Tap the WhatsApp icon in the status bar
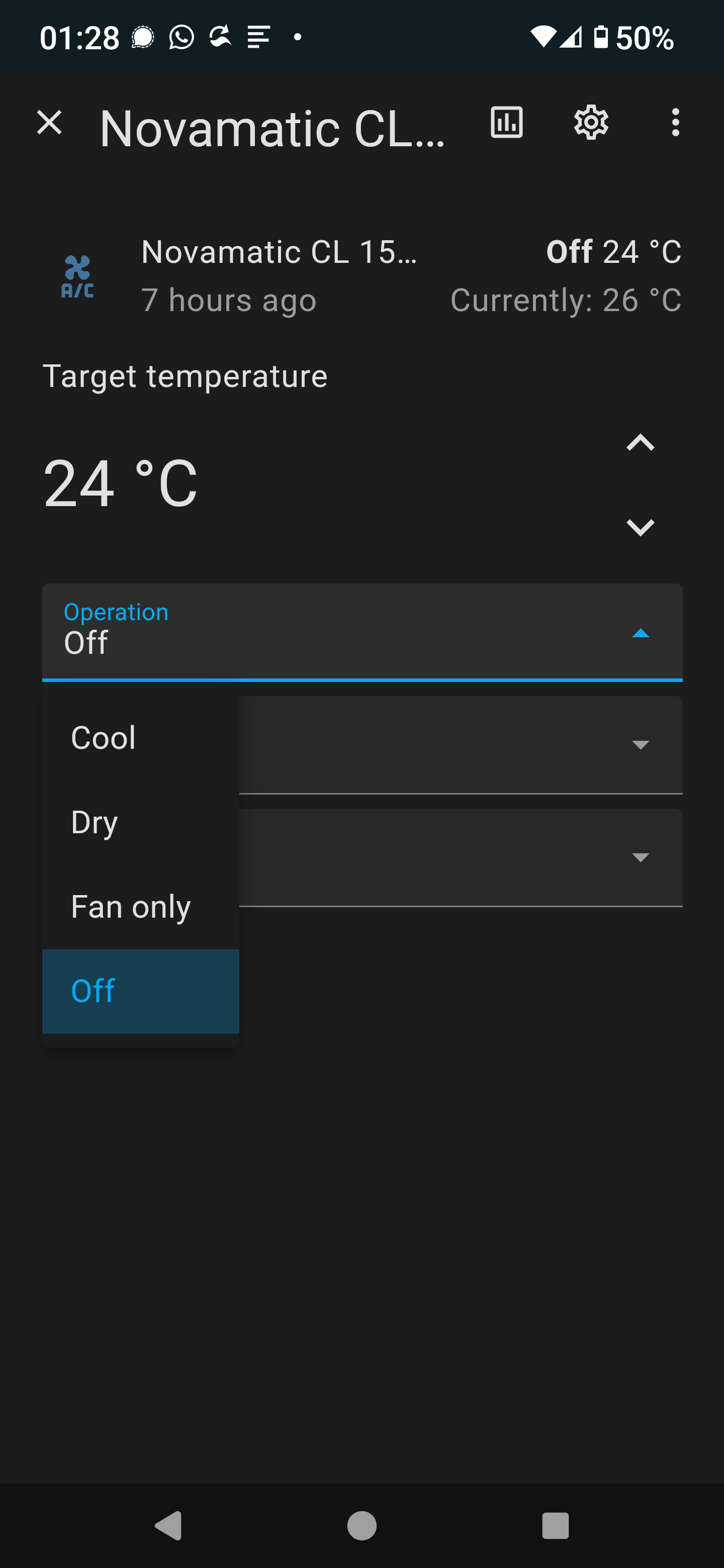724x1568 pixels. pyautogui.click(x=181, y=38)
